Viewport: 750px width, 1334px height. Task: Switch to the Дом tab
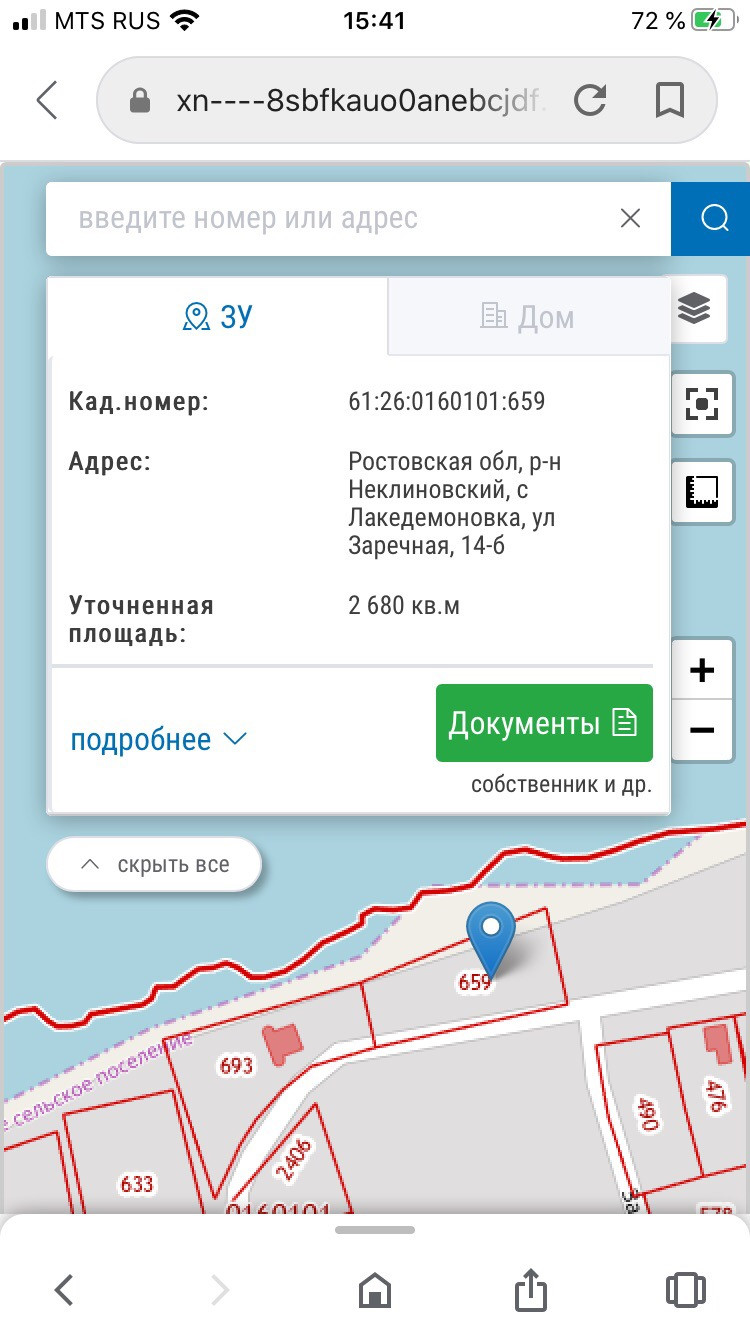point(527,317)
